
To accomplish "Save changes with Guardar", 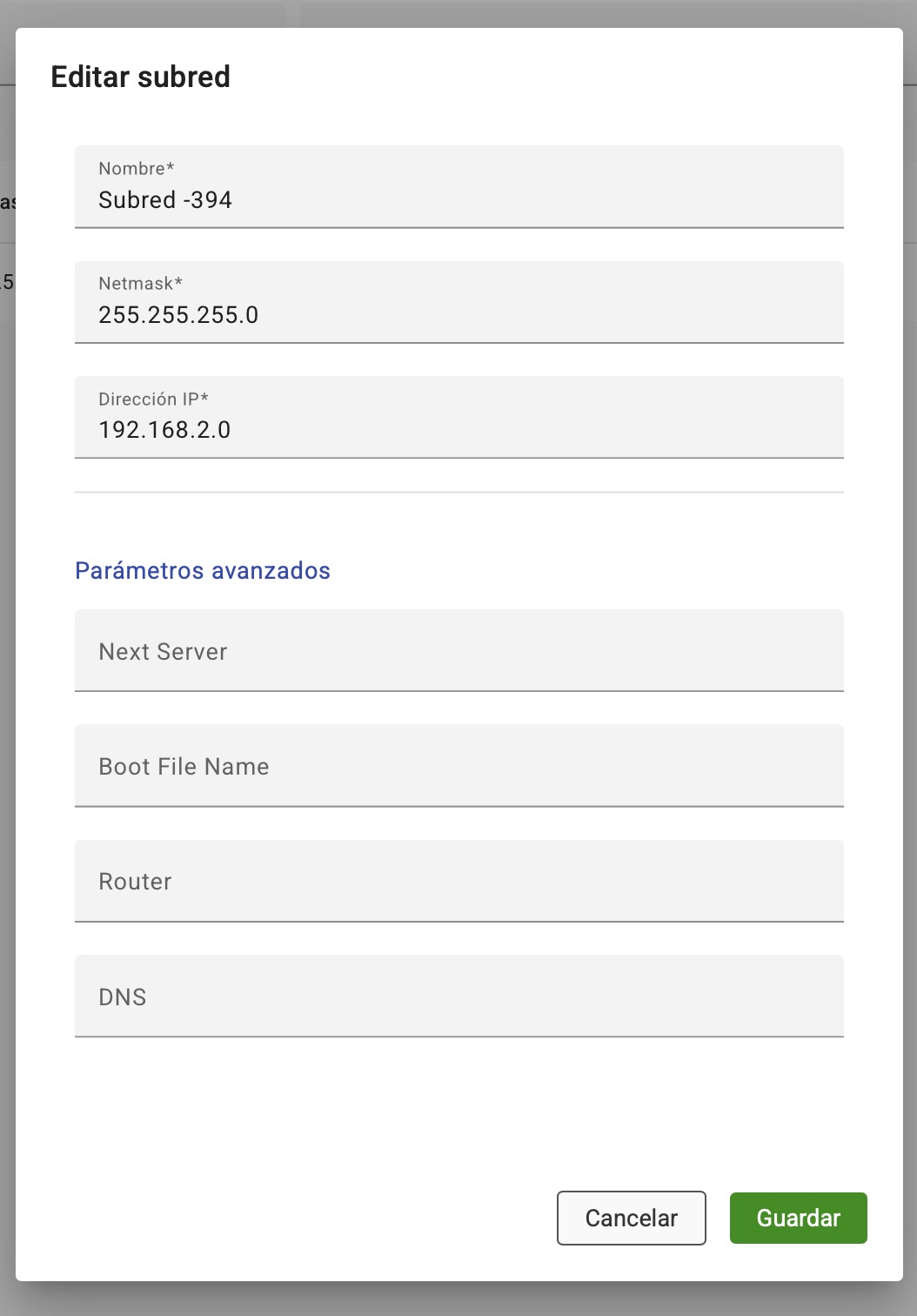I will click(798, 1218).
